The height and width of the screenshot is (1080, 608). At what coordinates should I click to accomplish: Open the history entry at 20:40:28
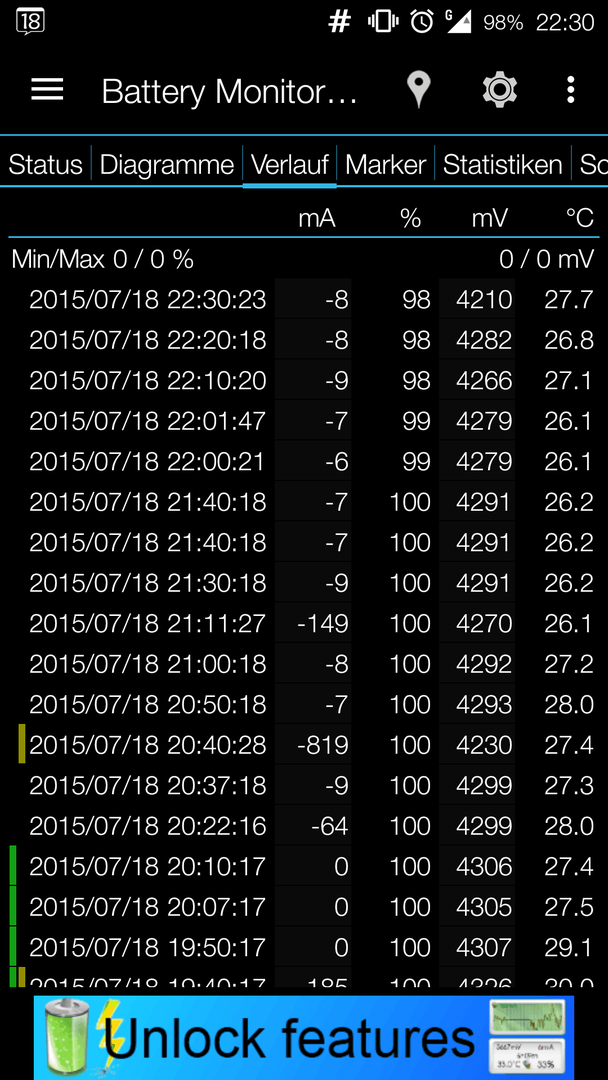304,745
